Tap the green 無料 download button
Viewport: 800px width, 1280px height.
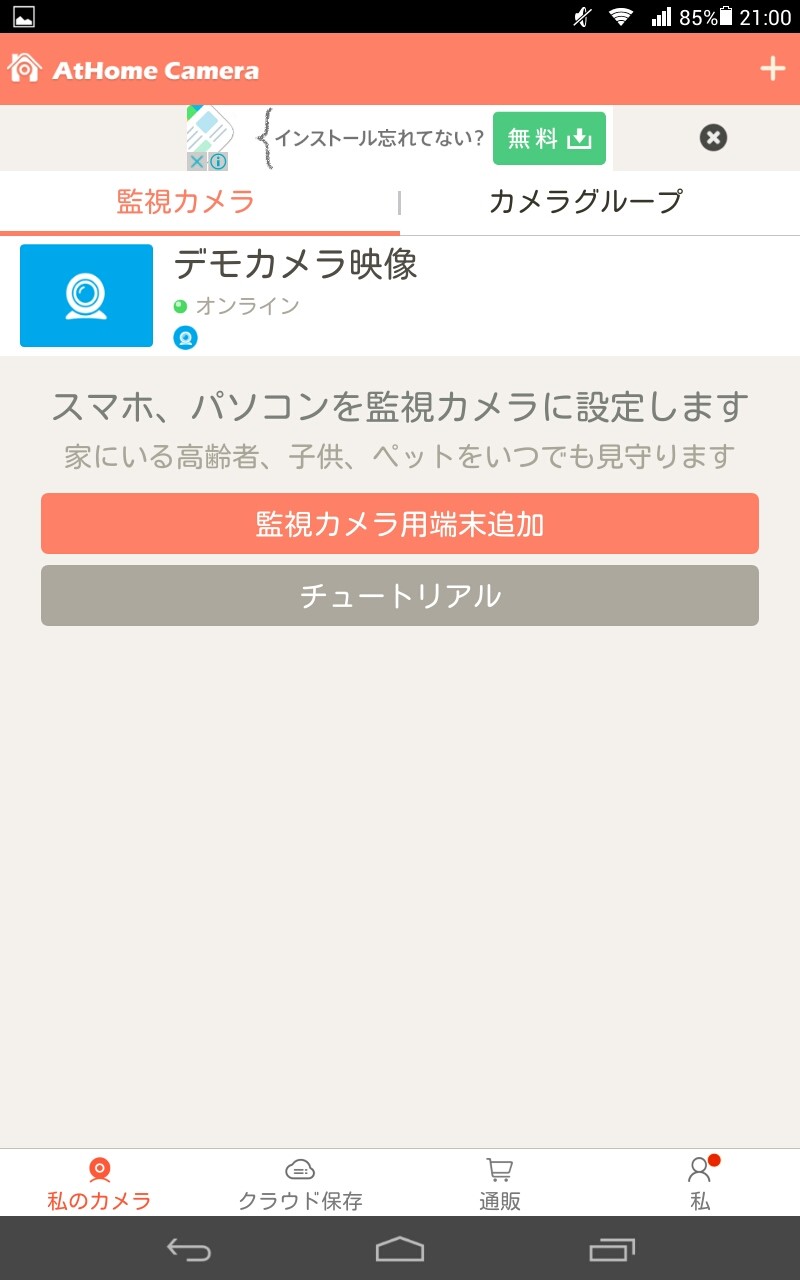(x=549, y=139)
